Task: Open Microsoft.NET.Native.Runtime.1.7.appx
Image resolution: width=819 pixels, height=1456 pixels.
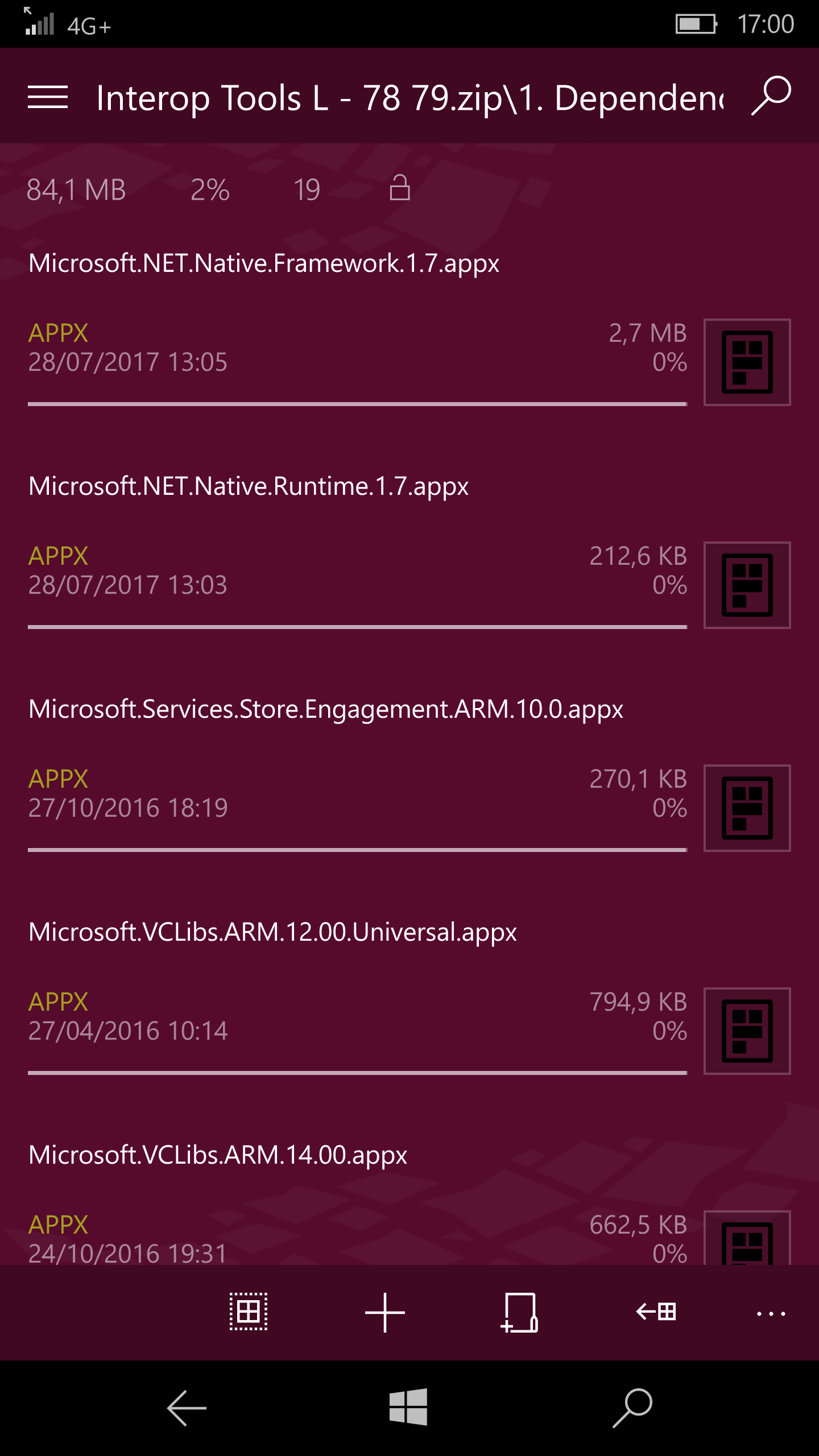Action: tap(249, 487)
